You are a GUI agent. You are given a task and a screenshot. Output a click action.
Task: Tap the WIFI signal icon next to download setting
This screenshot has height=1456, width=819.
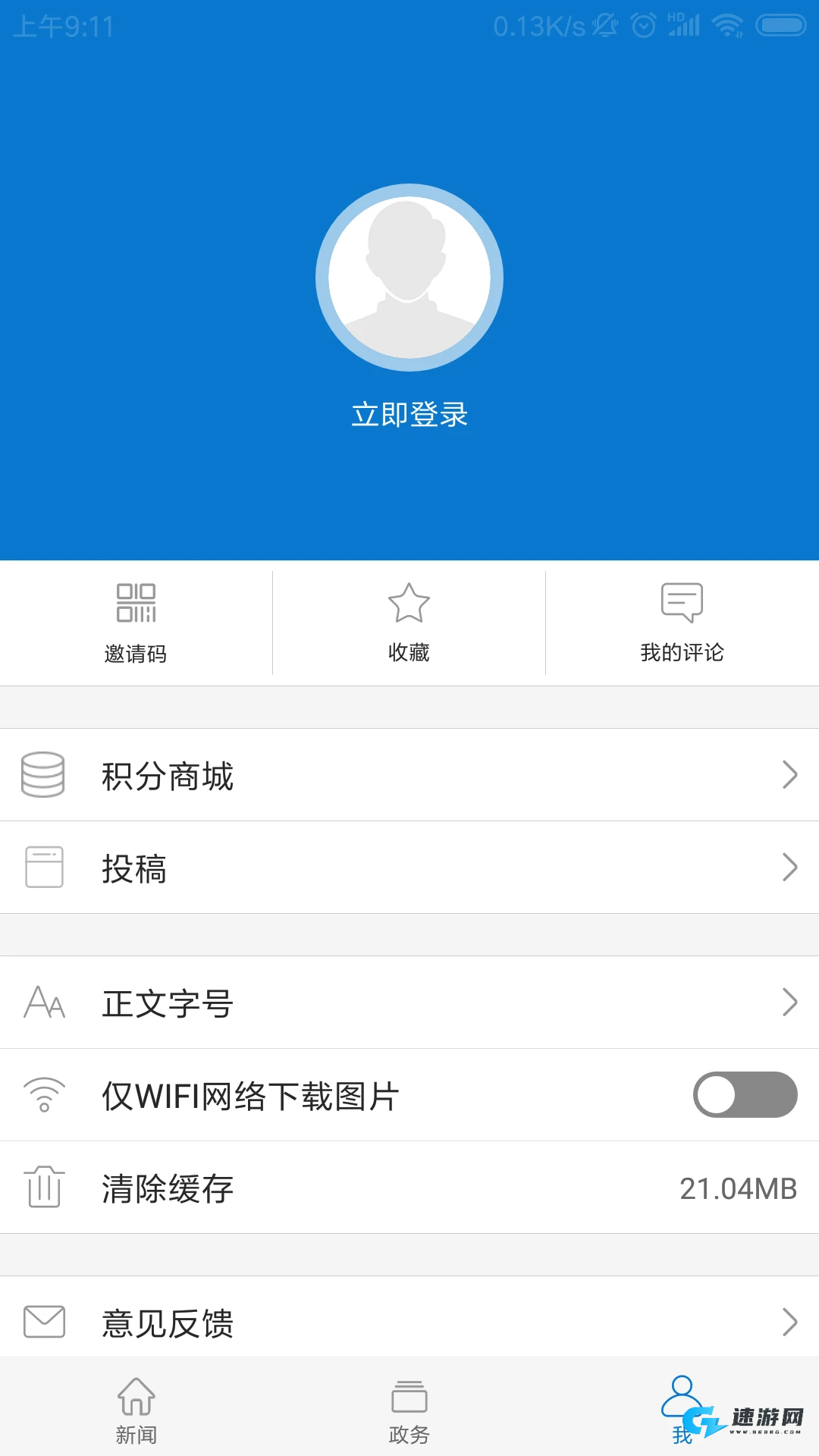click(x=43, y=1095)
